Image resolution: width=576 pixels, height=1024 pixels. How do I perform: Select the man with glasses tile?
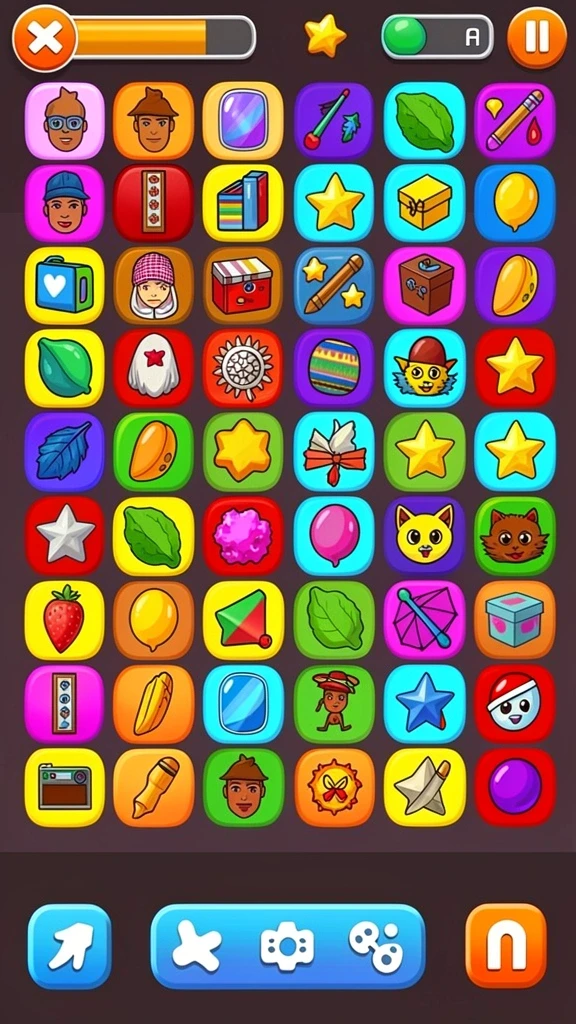[x=64, y=121]
